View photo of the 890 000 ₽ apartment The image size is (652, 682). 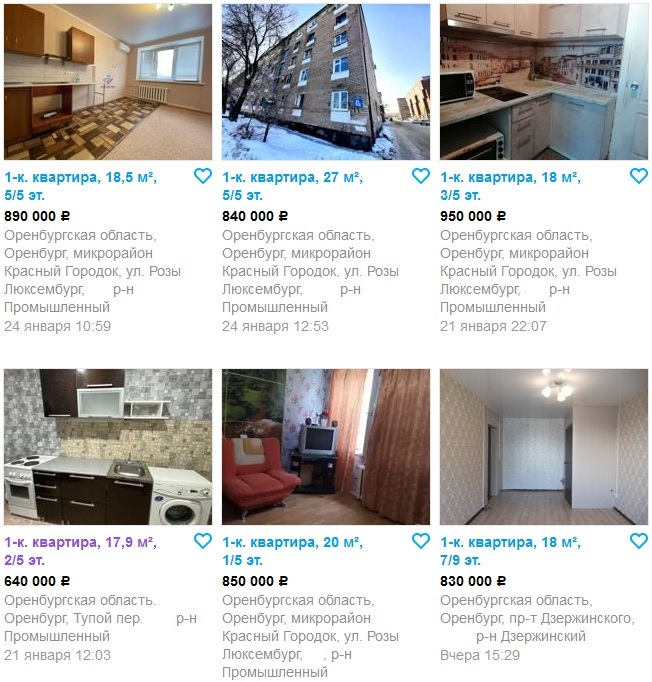tap(108, 82)
